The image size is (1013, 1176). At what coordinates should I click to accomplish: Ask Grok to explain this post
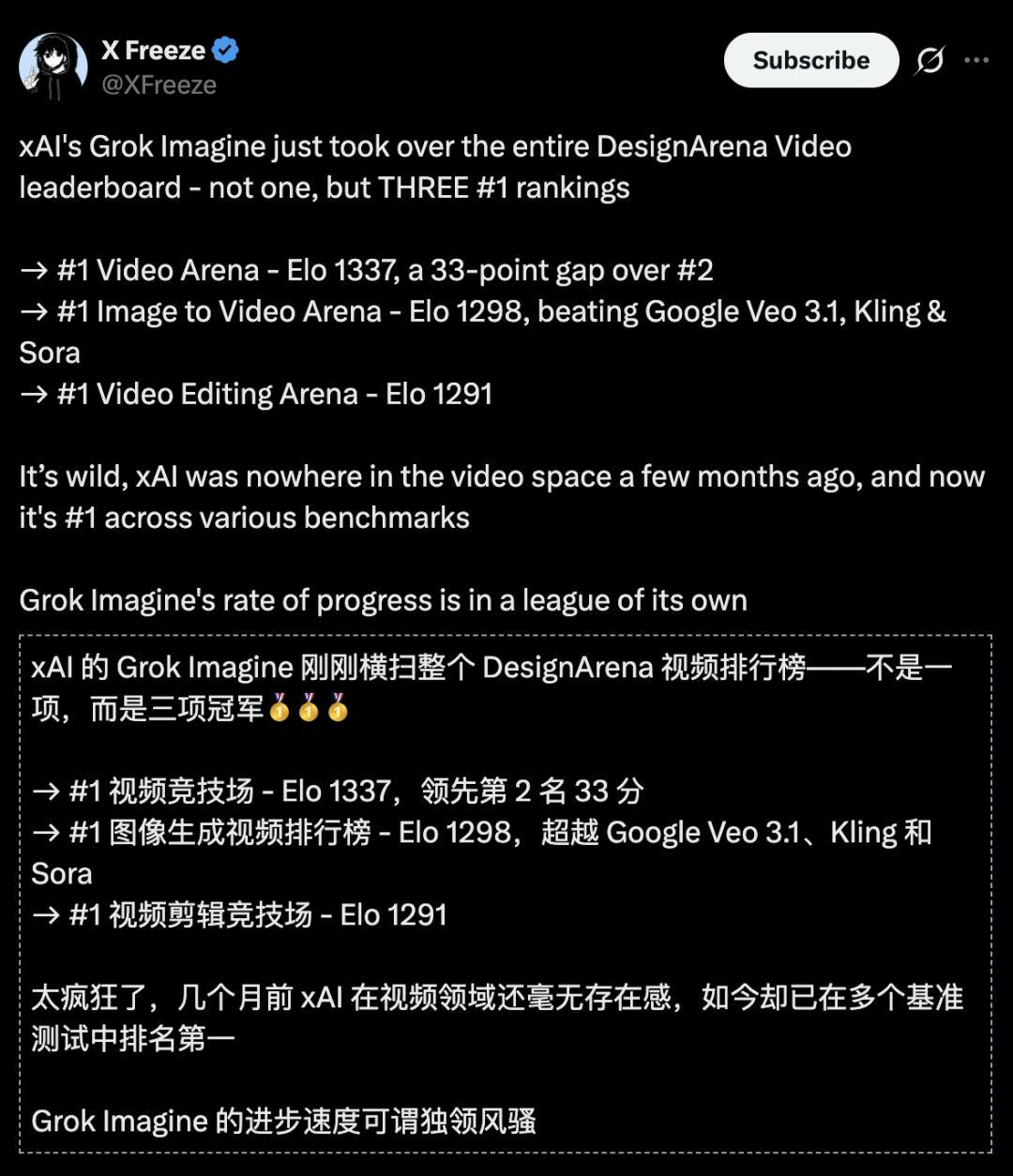930,61
